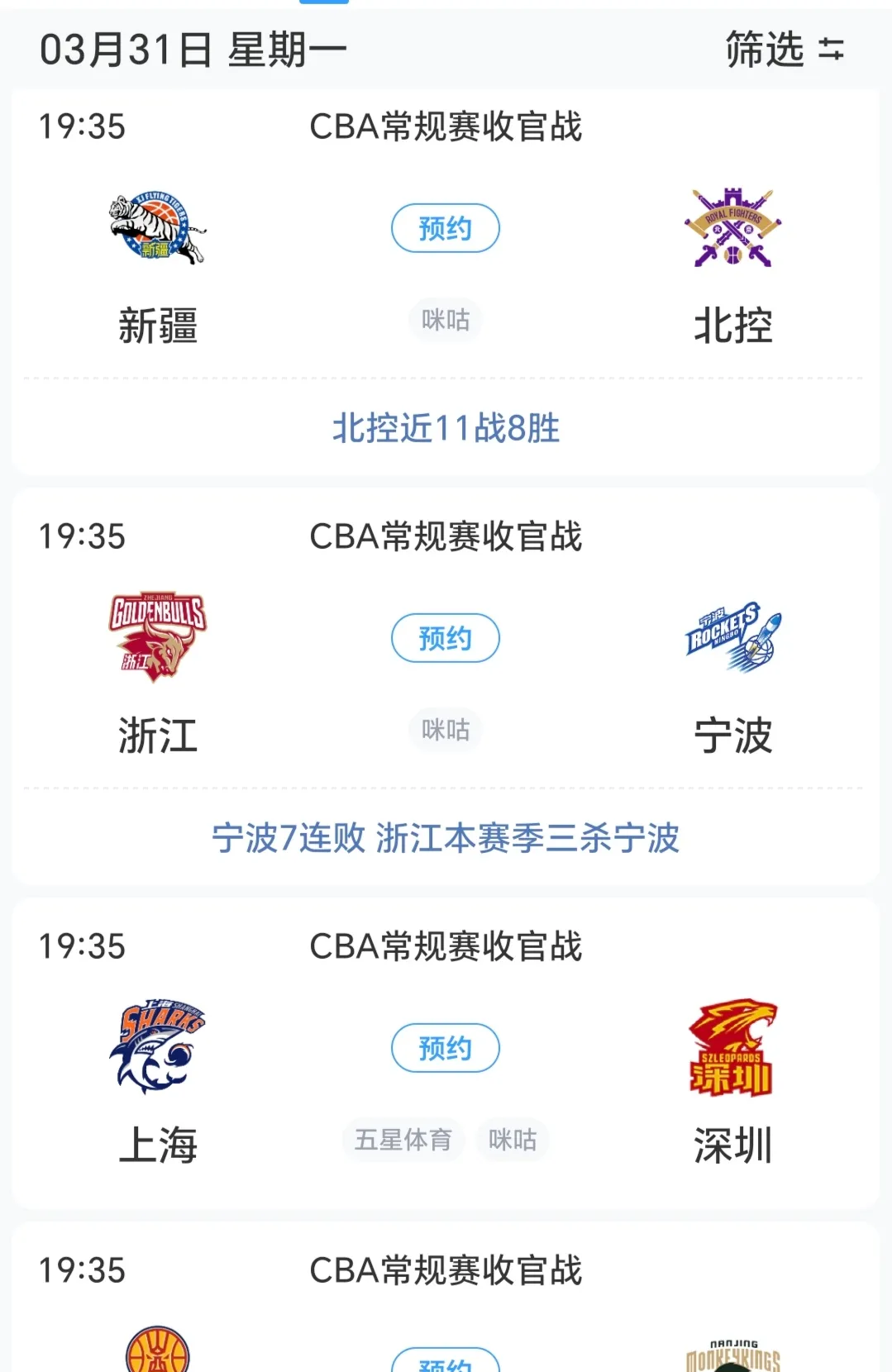Select the 五星体育 broadcast tag
Viewport: 892px width, 1372px height.
click(403, 1140)
